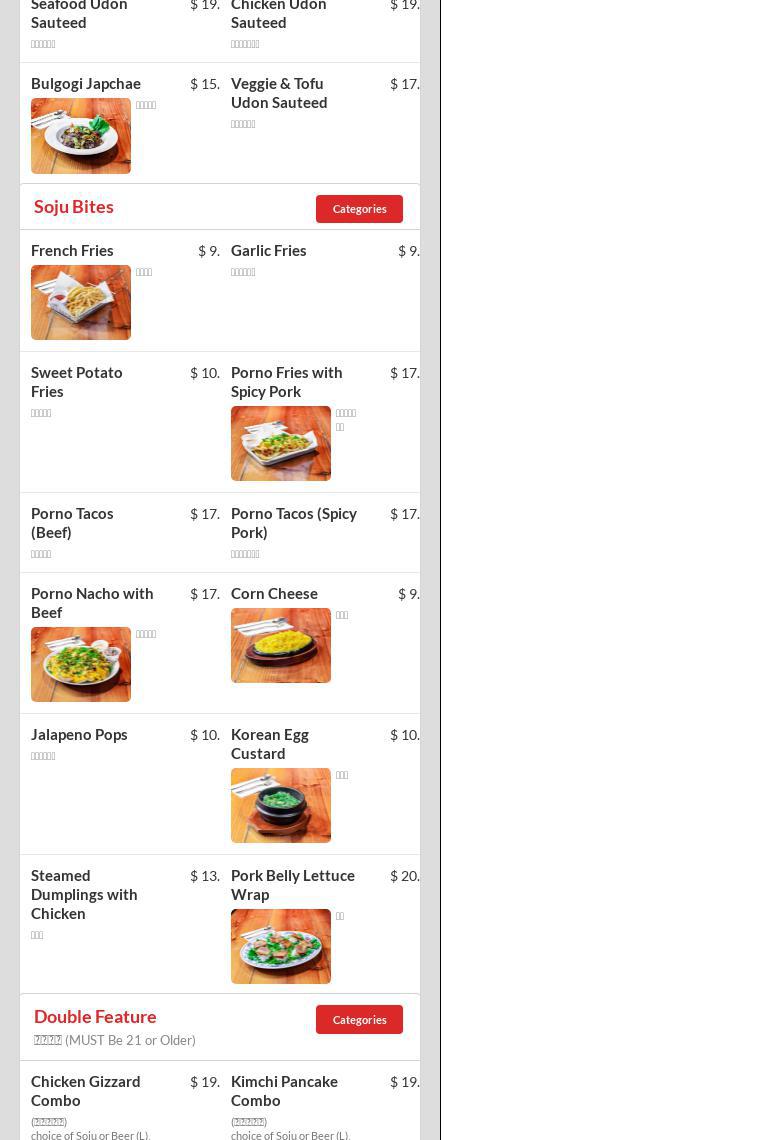The image size is (770, 1140).
Task: Open Korean Egg Custard item
Action: [270, 744]
